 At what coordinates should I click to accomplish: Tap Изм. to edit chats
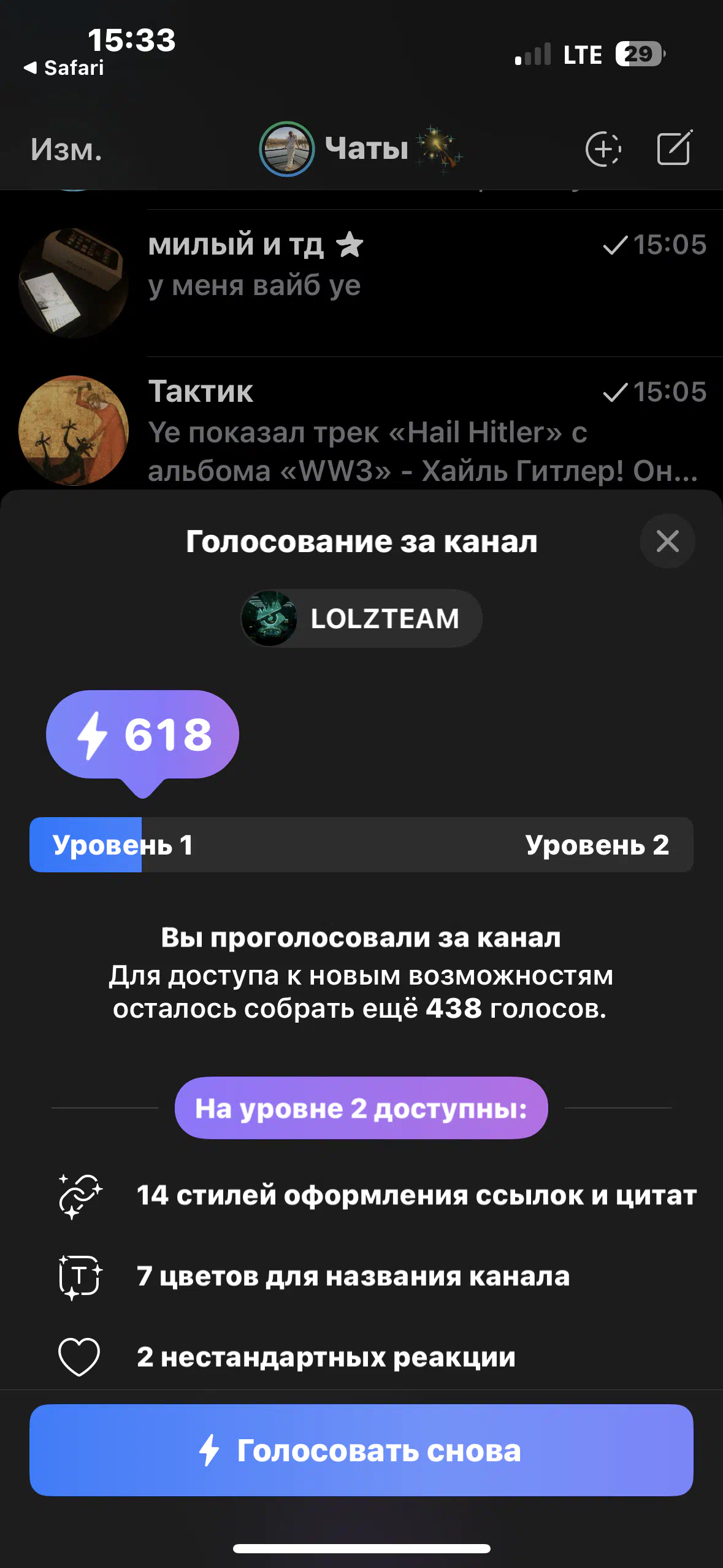coord(66,149)
